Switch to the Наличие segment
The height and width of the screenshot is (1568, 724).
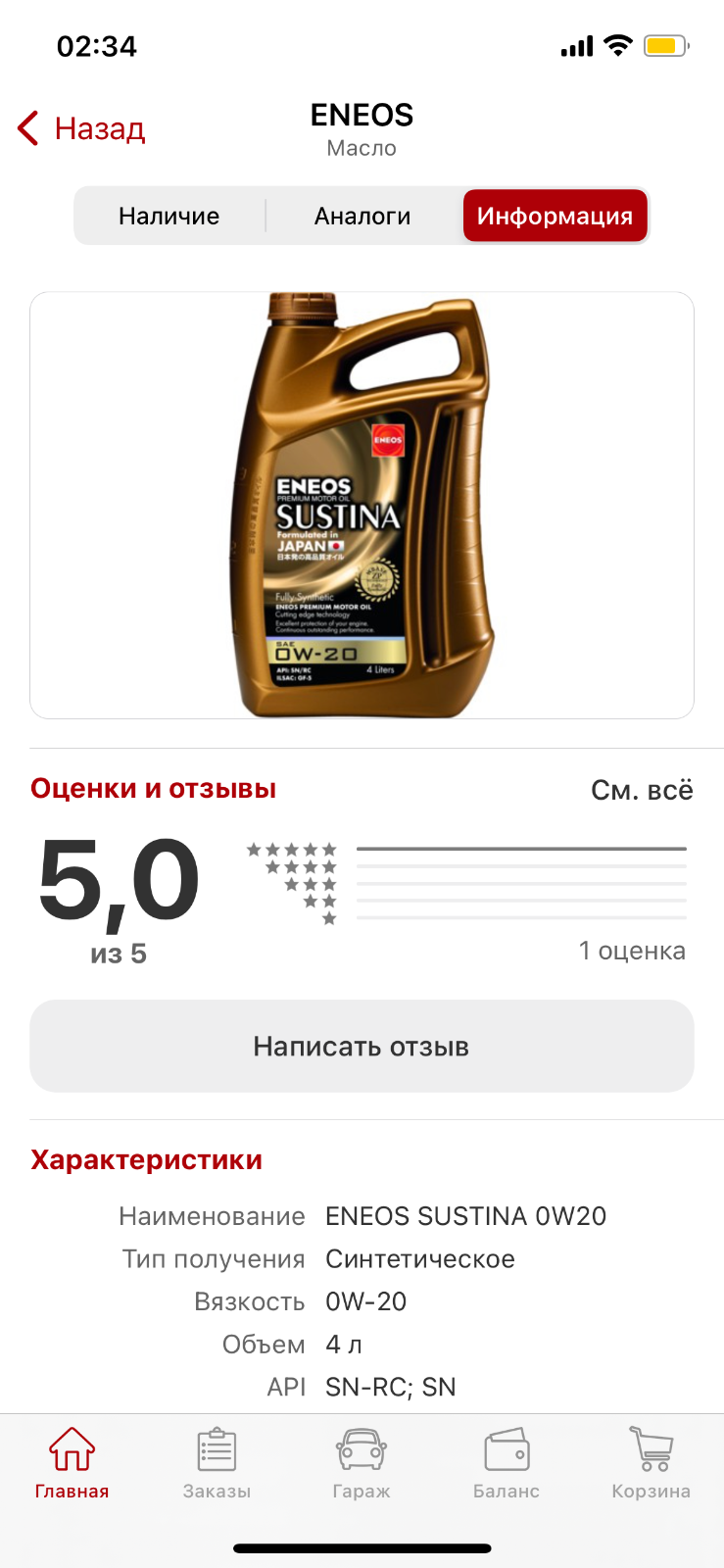pos(169,216)
